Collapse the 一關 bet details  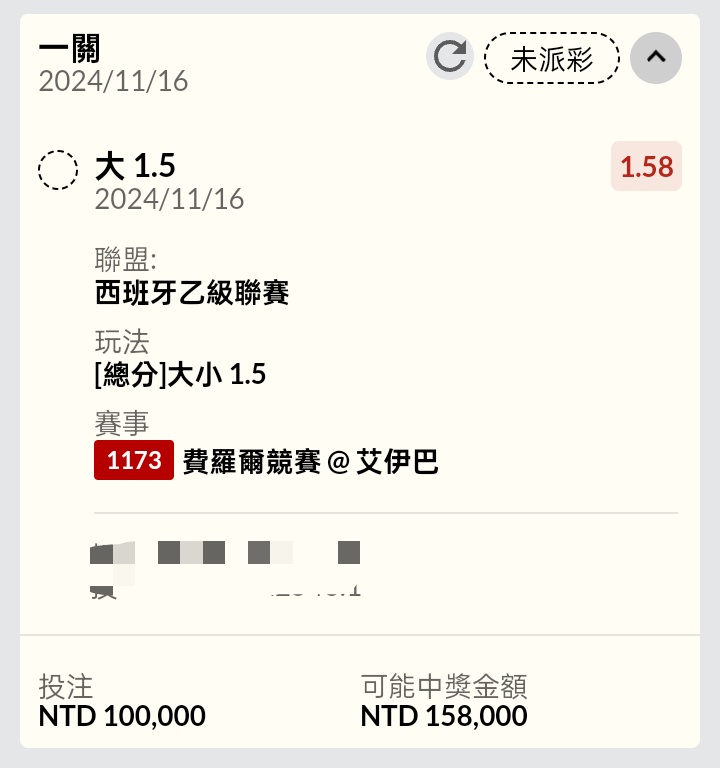click(x=656, y=57)
